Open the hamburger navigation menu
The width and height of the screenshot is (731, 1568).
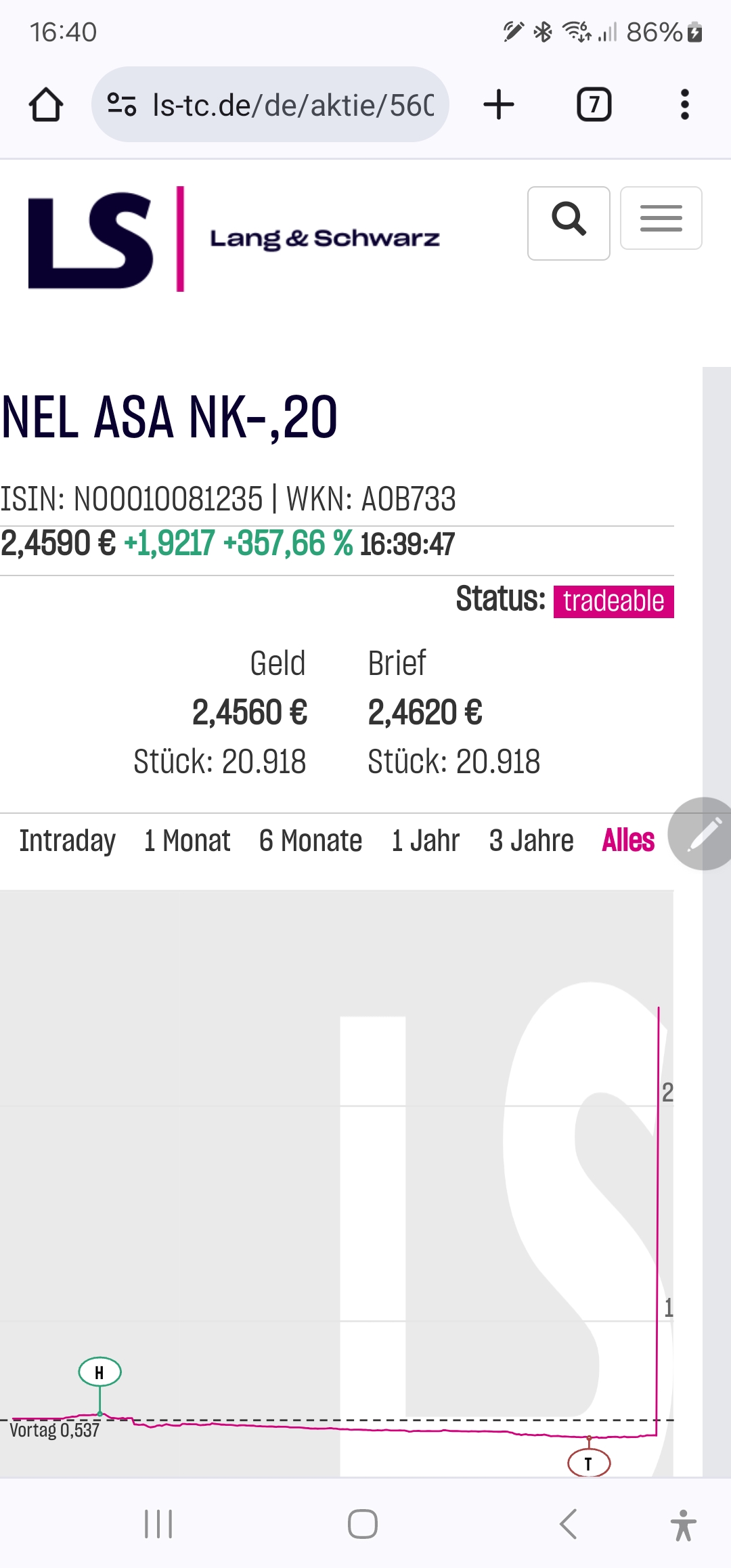[x=661, y=219]
